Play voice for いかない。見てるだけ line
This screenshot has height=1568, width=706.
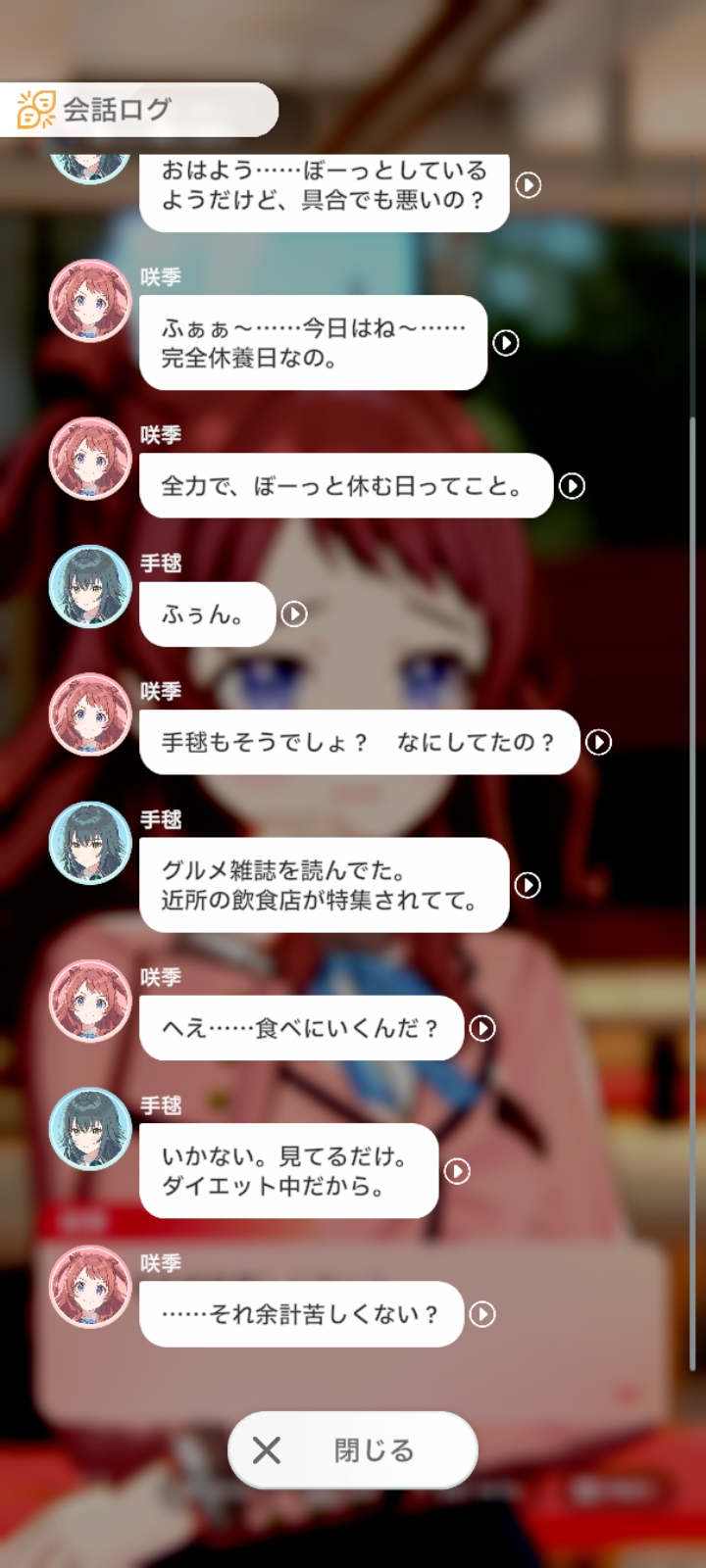coord(457,1172)
